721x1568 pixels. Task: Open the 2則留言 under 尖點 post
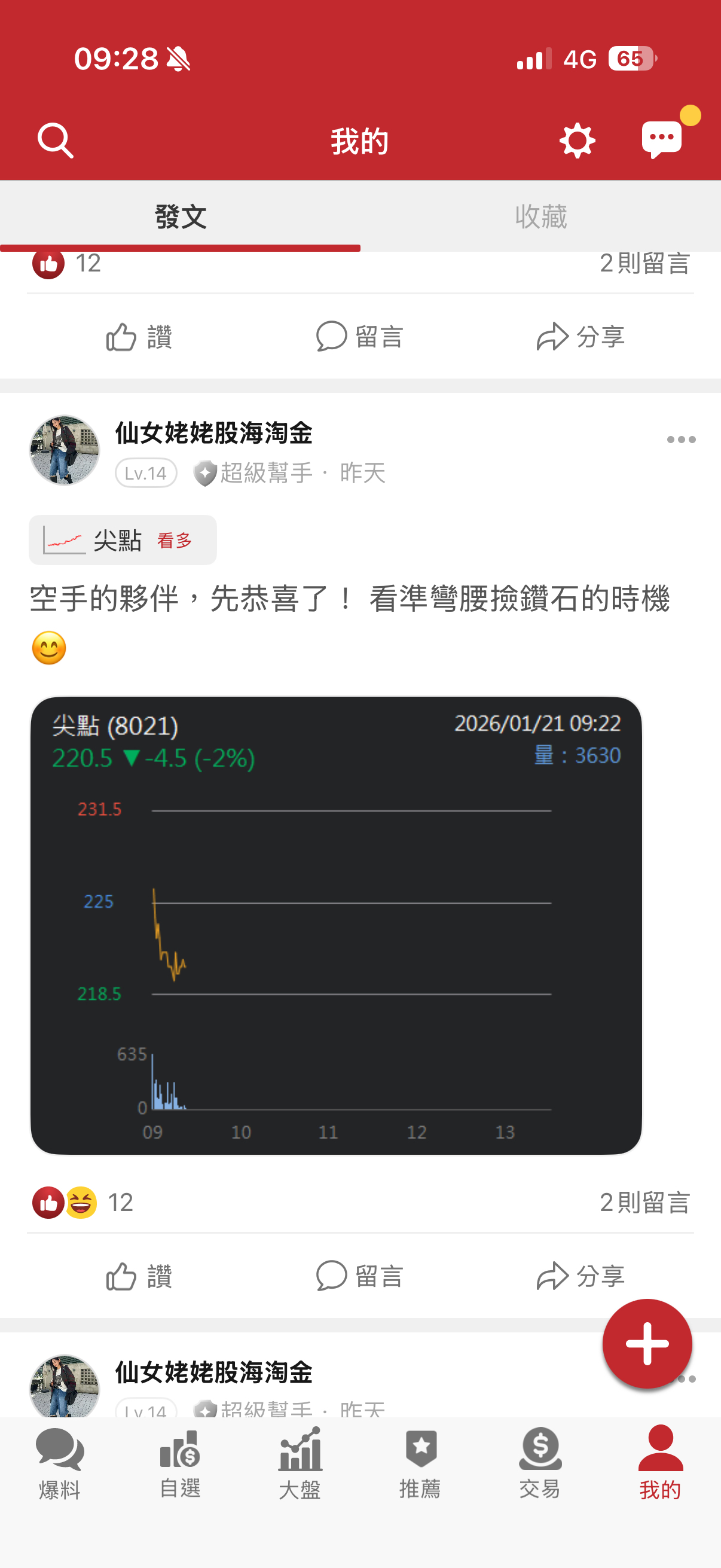pyautogui.click(x=644, y=1202)
